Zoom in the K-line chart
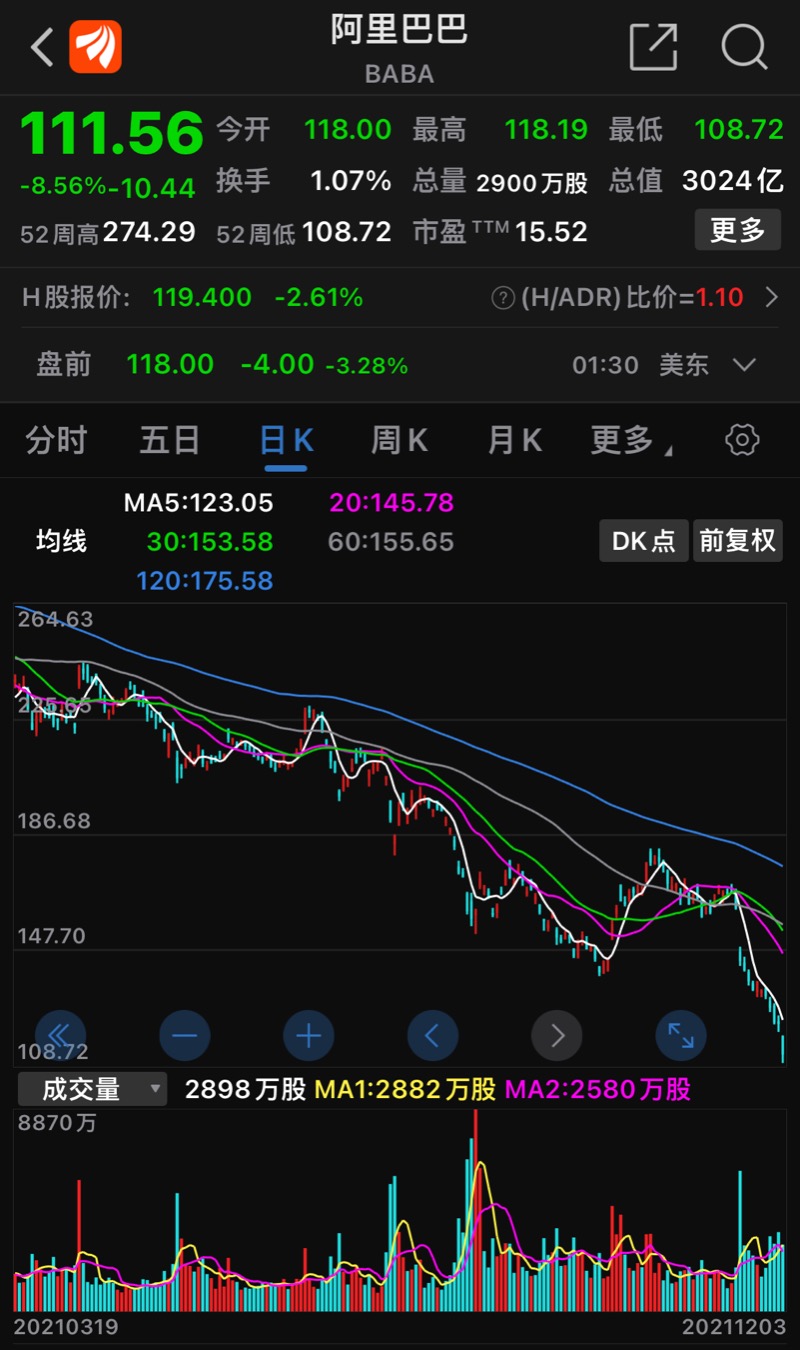This screenshot has height=1350, width=800. coord(308,1035)
